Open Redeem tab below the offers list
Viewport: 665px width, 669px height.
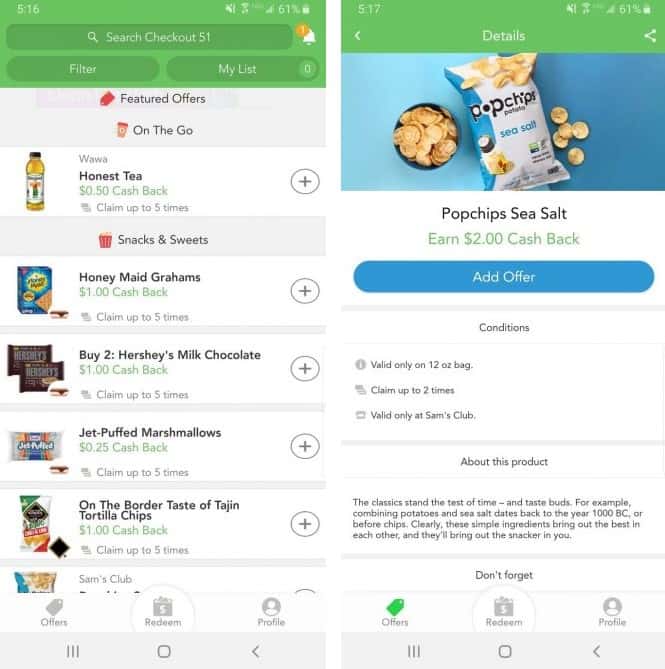click(x=163, y=612)
